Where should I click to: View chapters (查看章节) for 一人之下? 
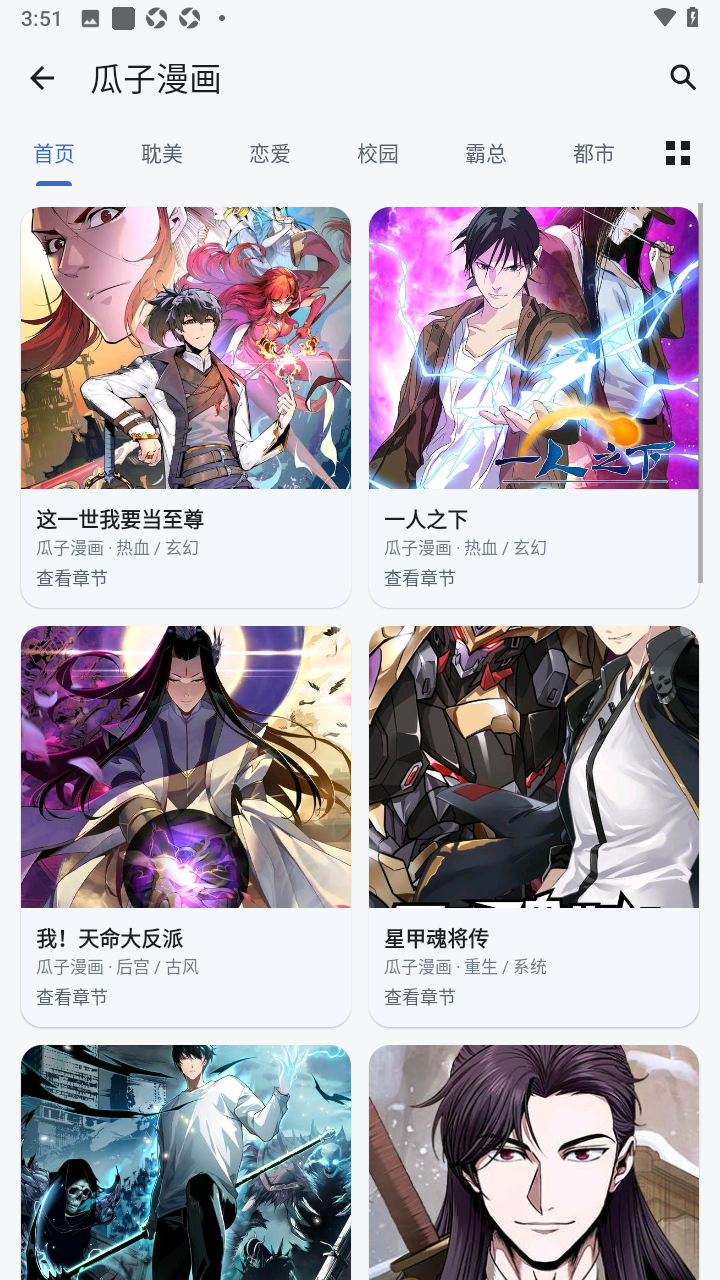[420, 578]
